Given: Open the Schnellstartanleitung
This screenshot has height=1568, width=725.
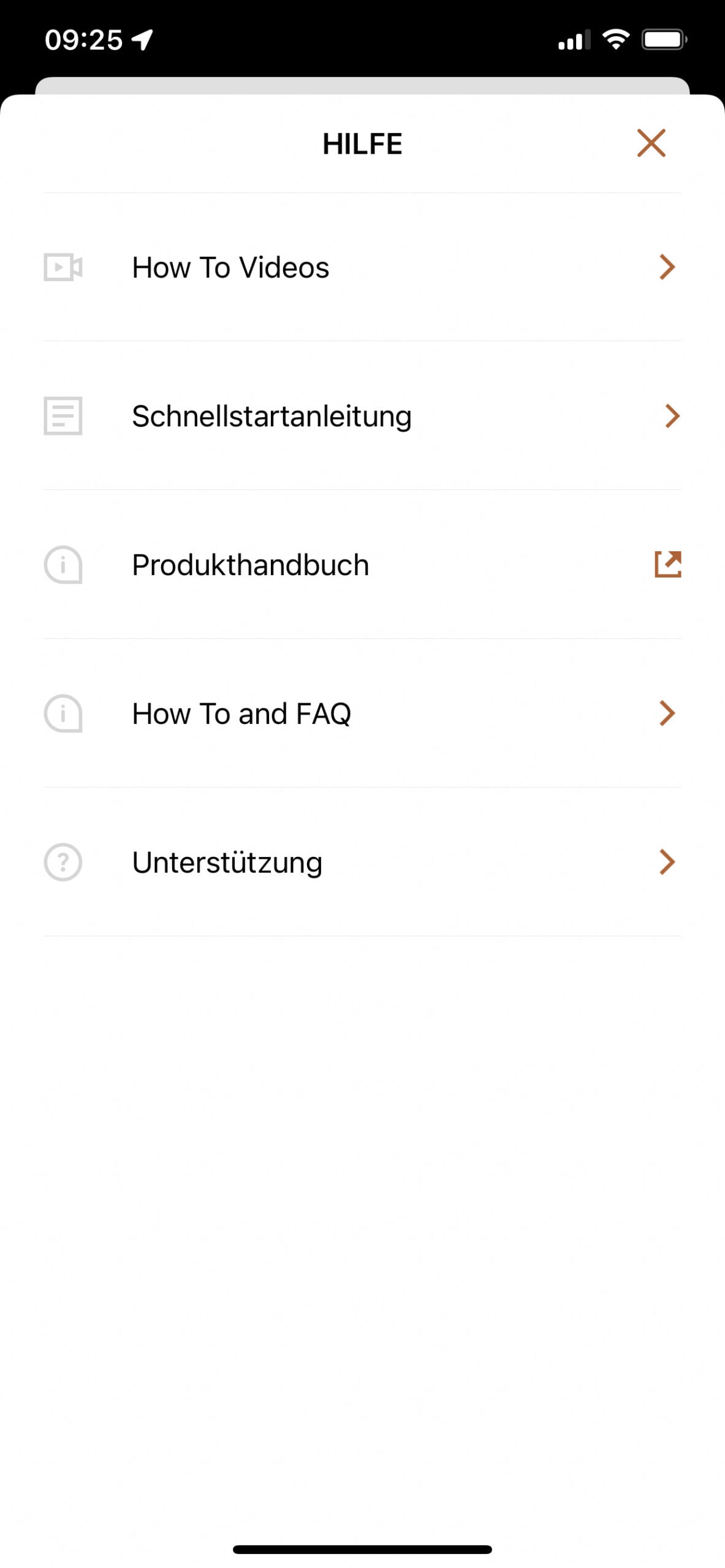Looking at the screenshot, I should pyautogui.click(x=362, y=416).
